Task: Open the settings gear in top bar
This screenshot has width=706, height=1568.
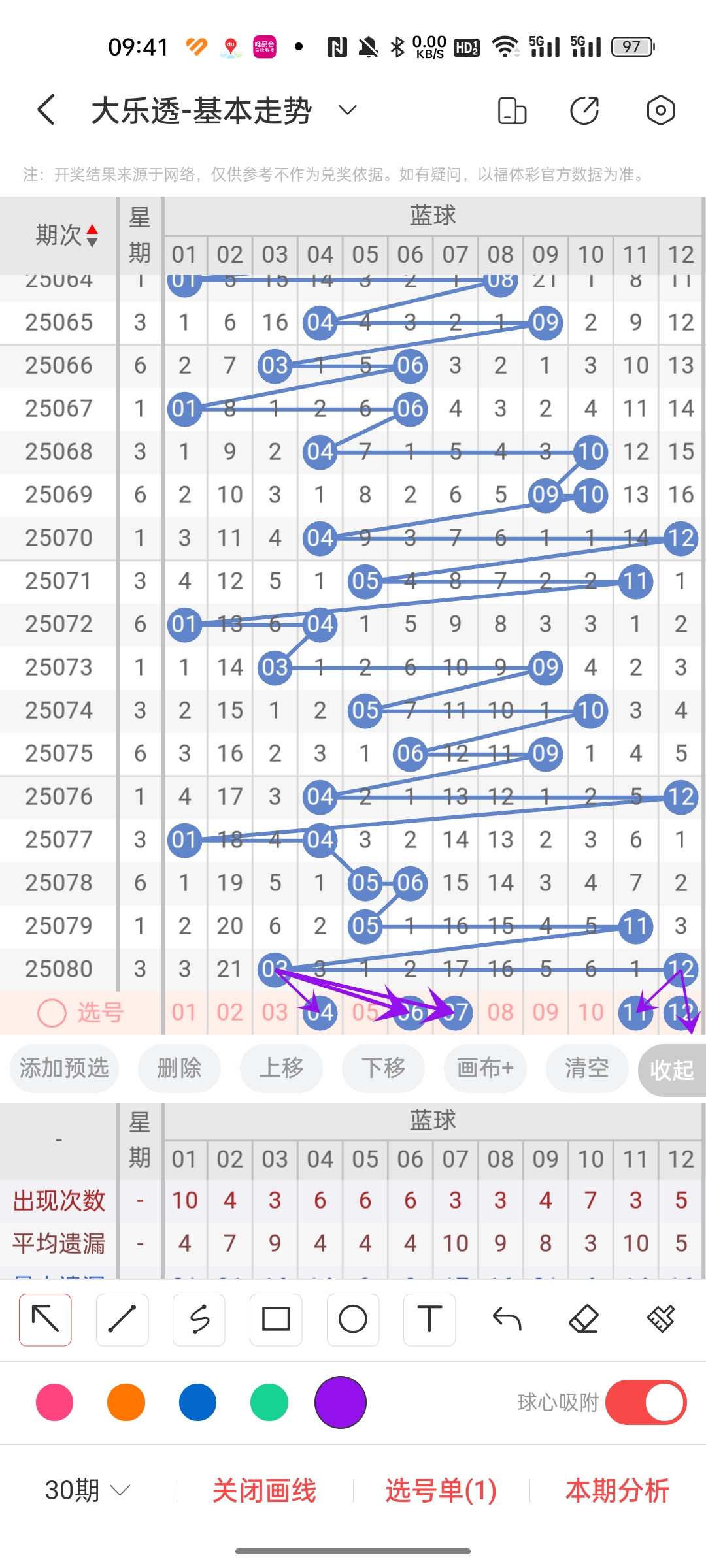Action: [x=660, y=110]
